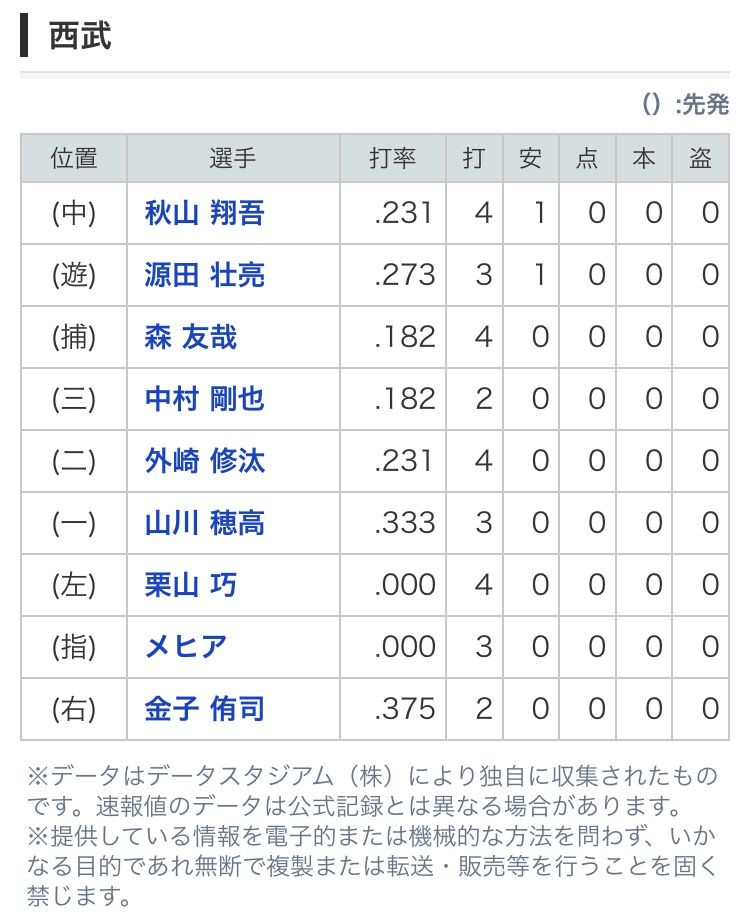View 源田 壮亮's player profile
This screenshot has height=917, width=750.
click(204, 275)
